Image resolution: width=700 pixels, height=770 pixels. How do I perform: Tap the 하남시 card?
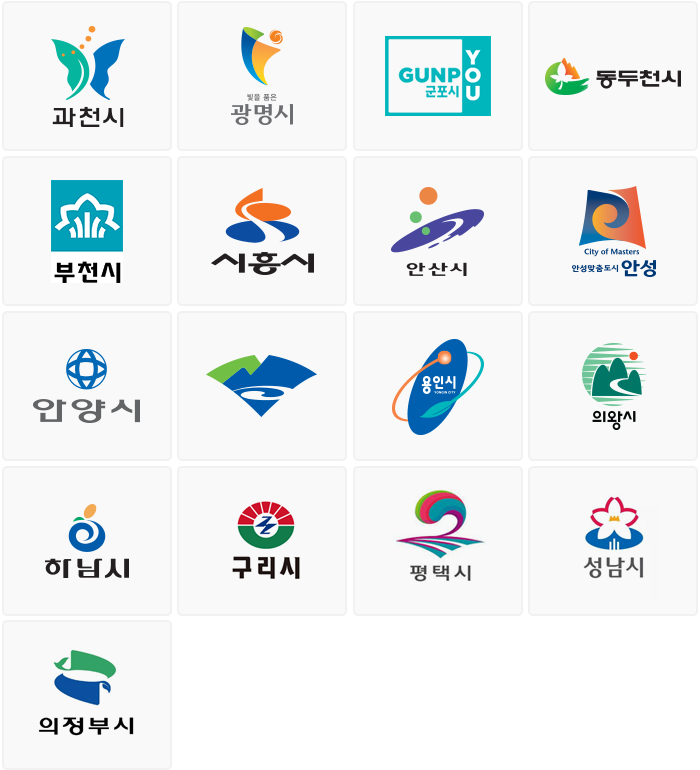click(x=87, y=541)
